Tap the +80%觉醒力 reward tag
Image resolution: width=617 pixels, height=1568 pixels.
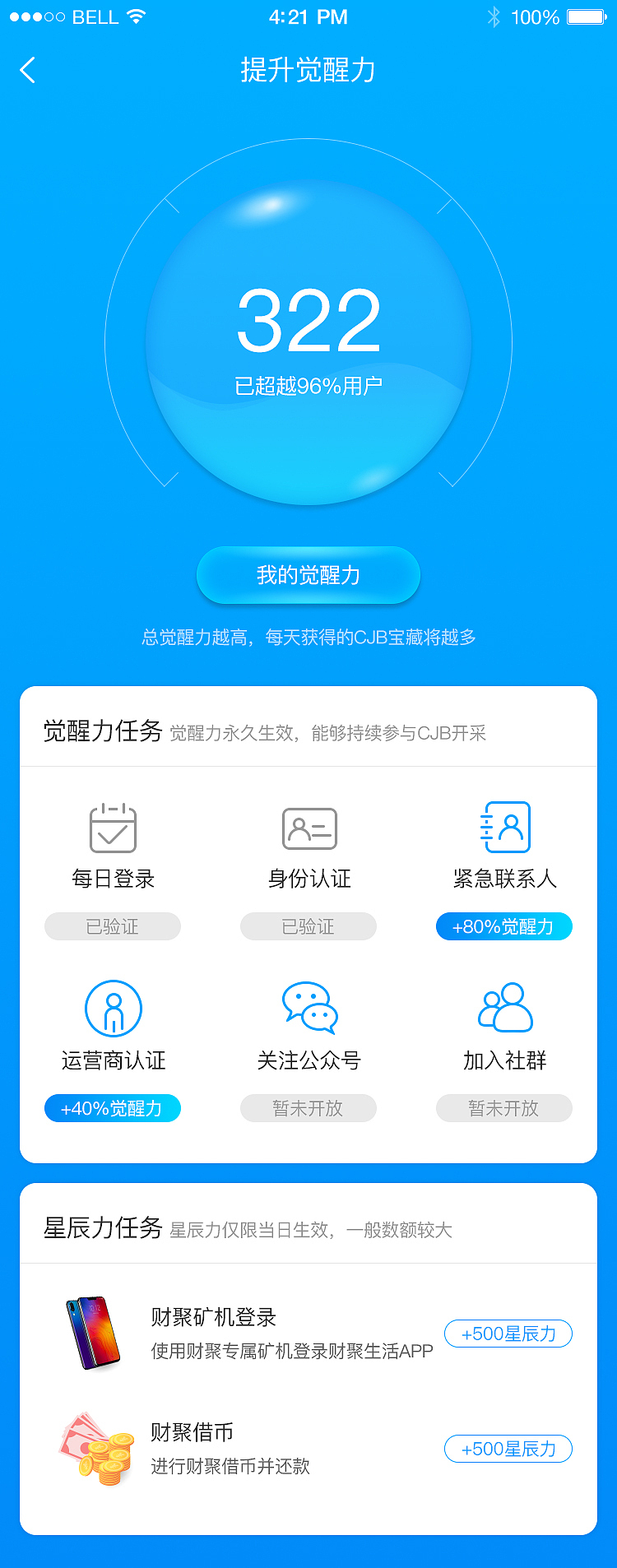click(x=504, y=926)
